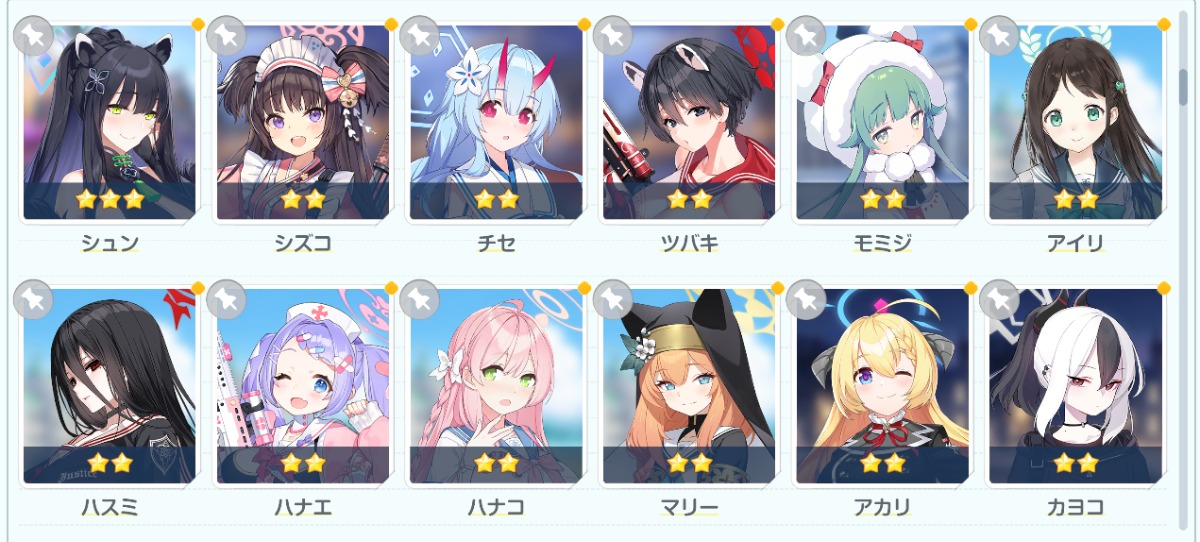Pin マリー with the pin icon
This screenshot has height=542, width=1200.
[x=612, y=299]
